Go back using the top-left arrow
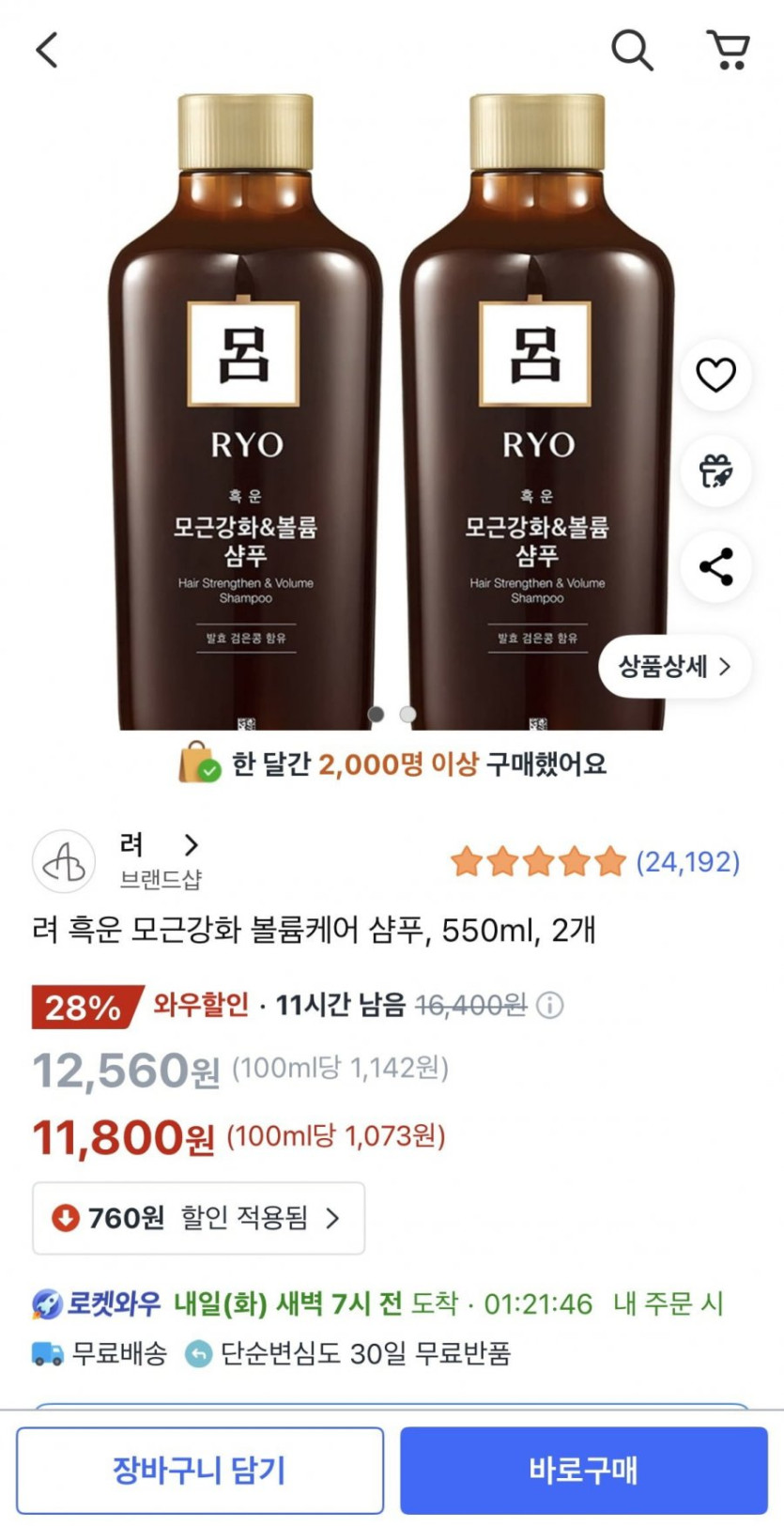This screenshot has width=784, height=1526. 47,50
